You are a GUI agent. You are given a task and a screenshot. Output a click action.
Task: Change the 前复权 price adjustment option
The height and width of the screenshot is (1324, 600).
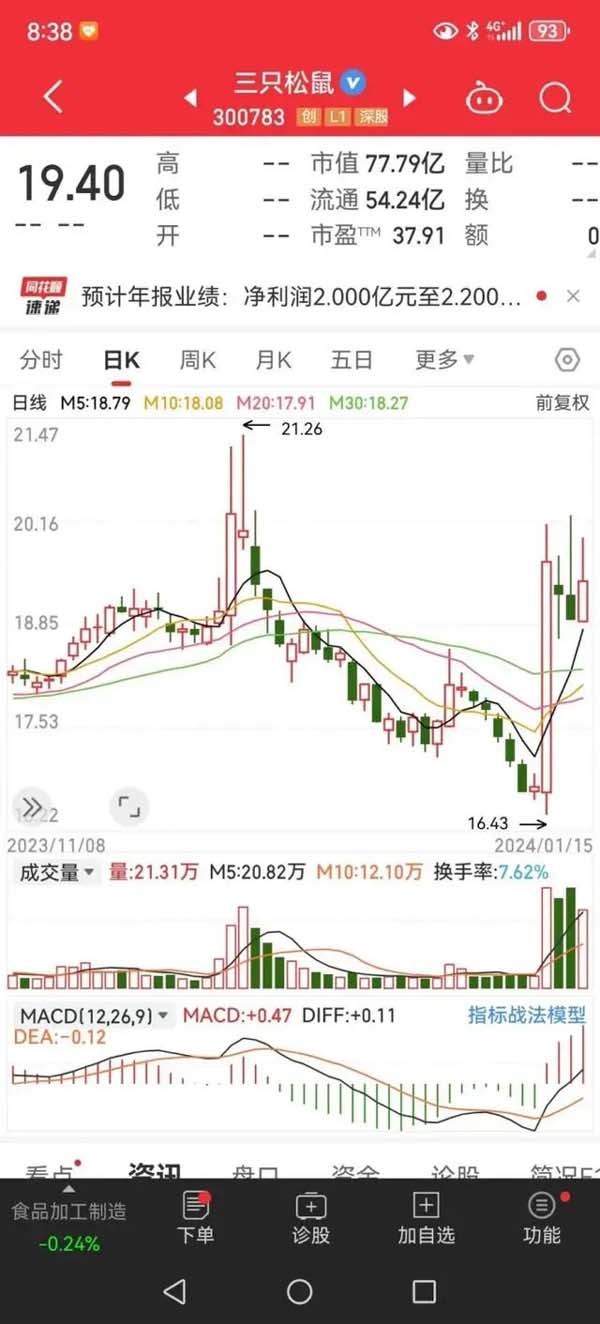click(x=563, y=403)
